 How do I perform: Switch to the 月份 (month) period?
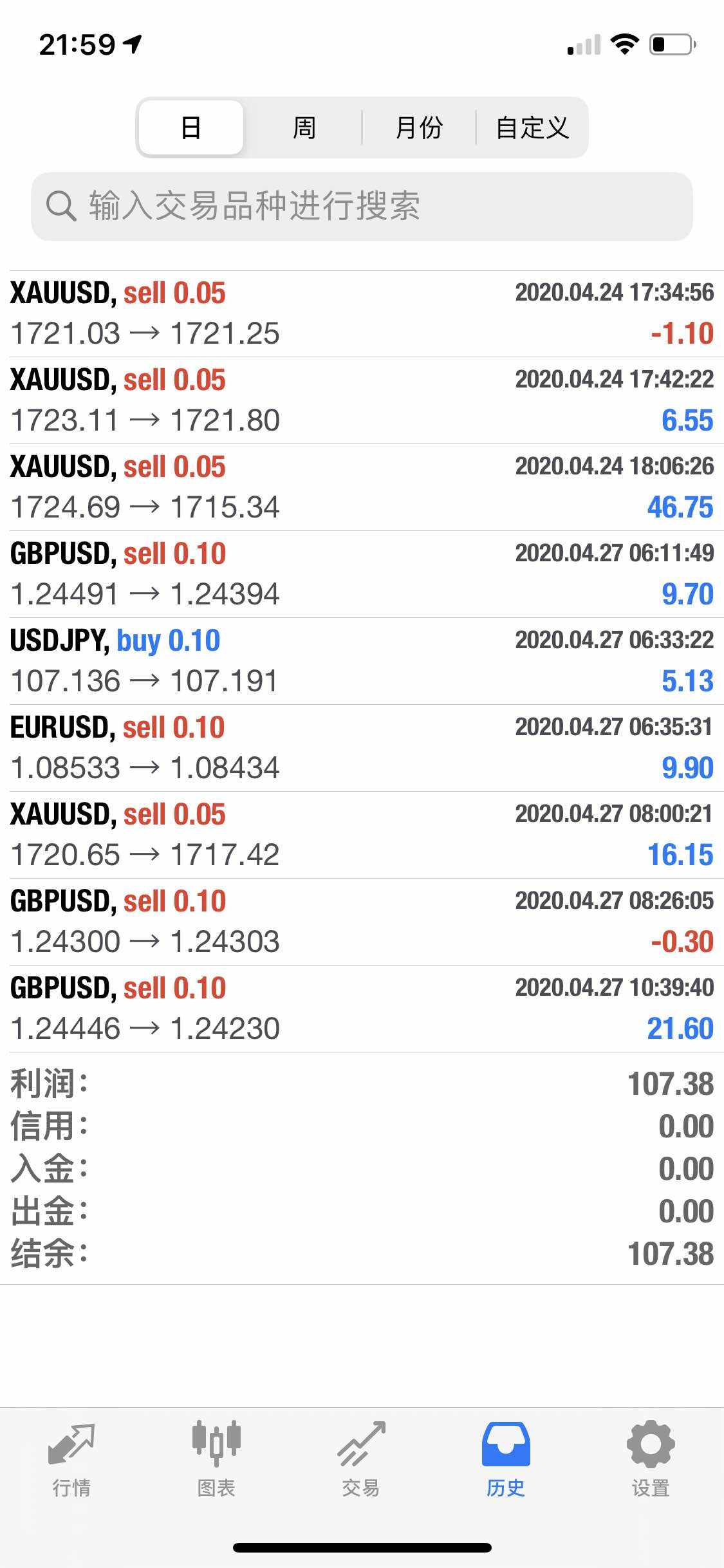419,127
